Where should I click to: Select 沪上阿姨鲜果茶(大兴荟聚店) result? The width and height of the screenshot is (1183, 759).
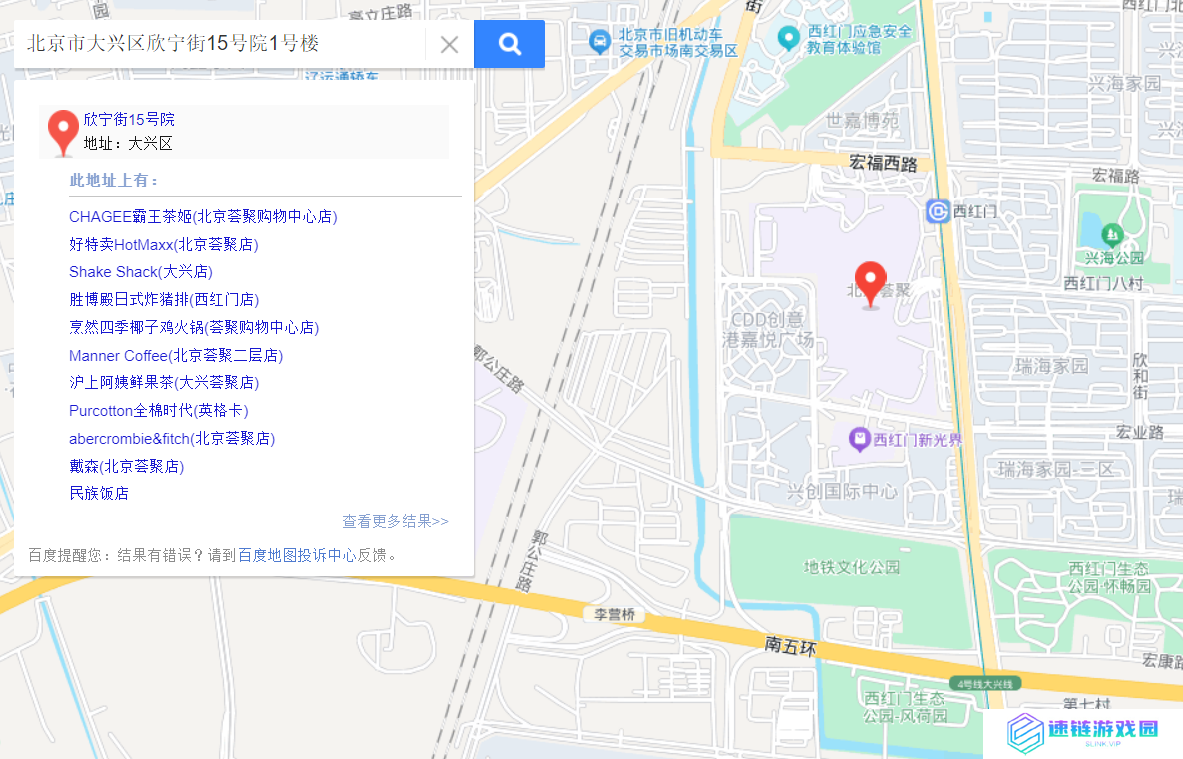(x=164, y=382)
